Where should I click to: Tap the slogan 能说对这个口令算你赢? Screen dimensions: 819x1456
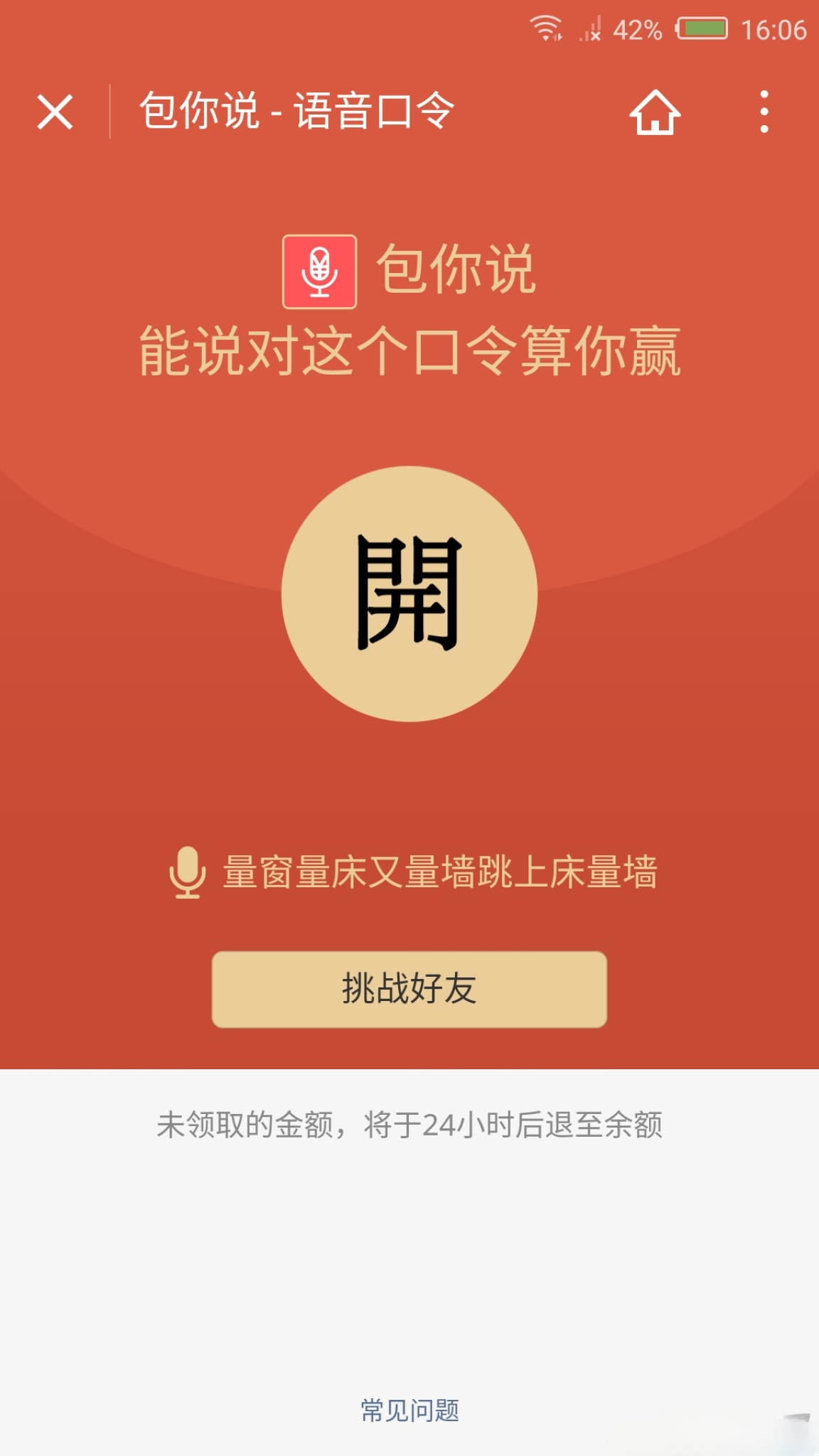tap(409, 352)
